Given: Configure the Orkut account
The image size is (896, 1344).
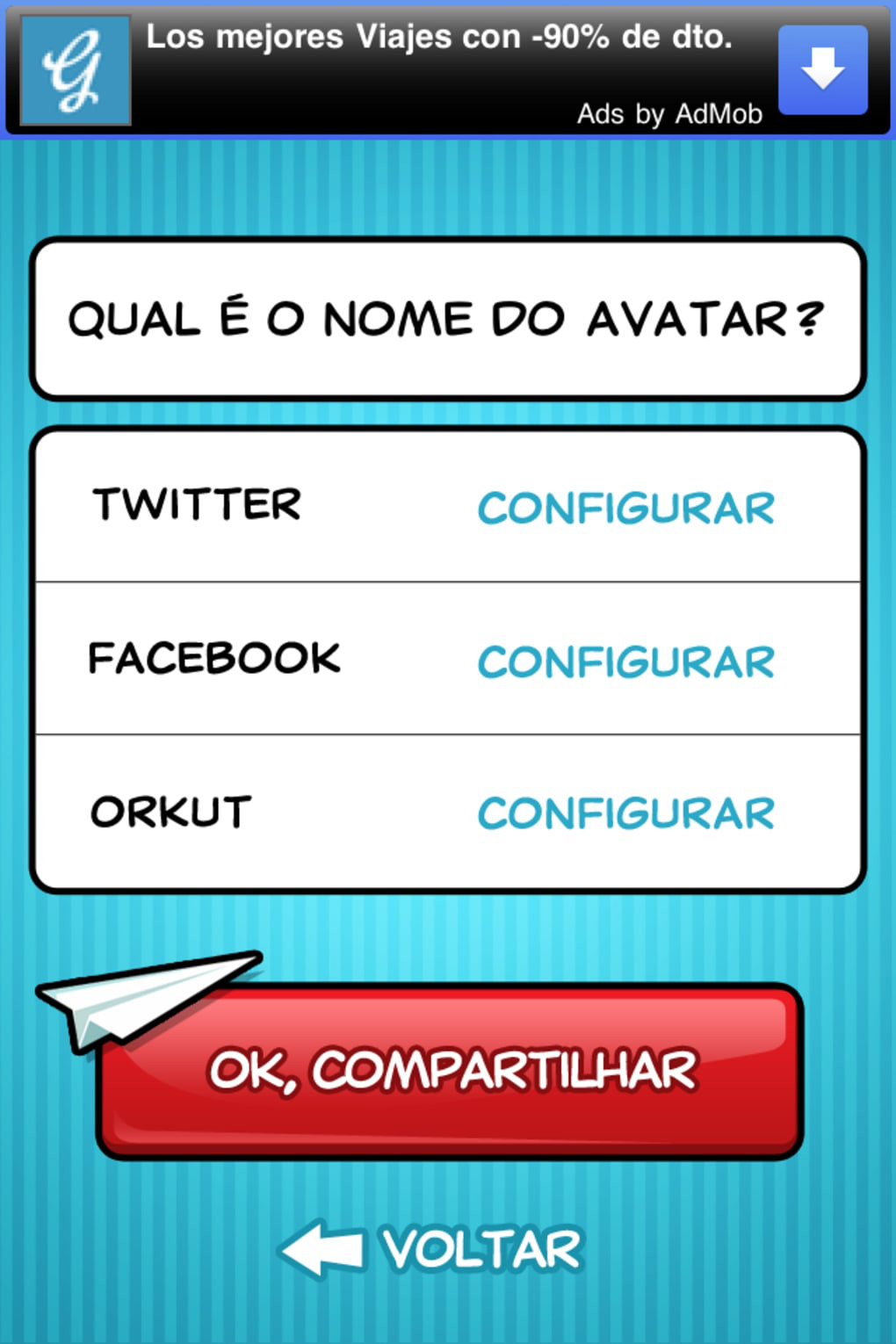Looking at the screenshot, I should [x=625, y=813].
